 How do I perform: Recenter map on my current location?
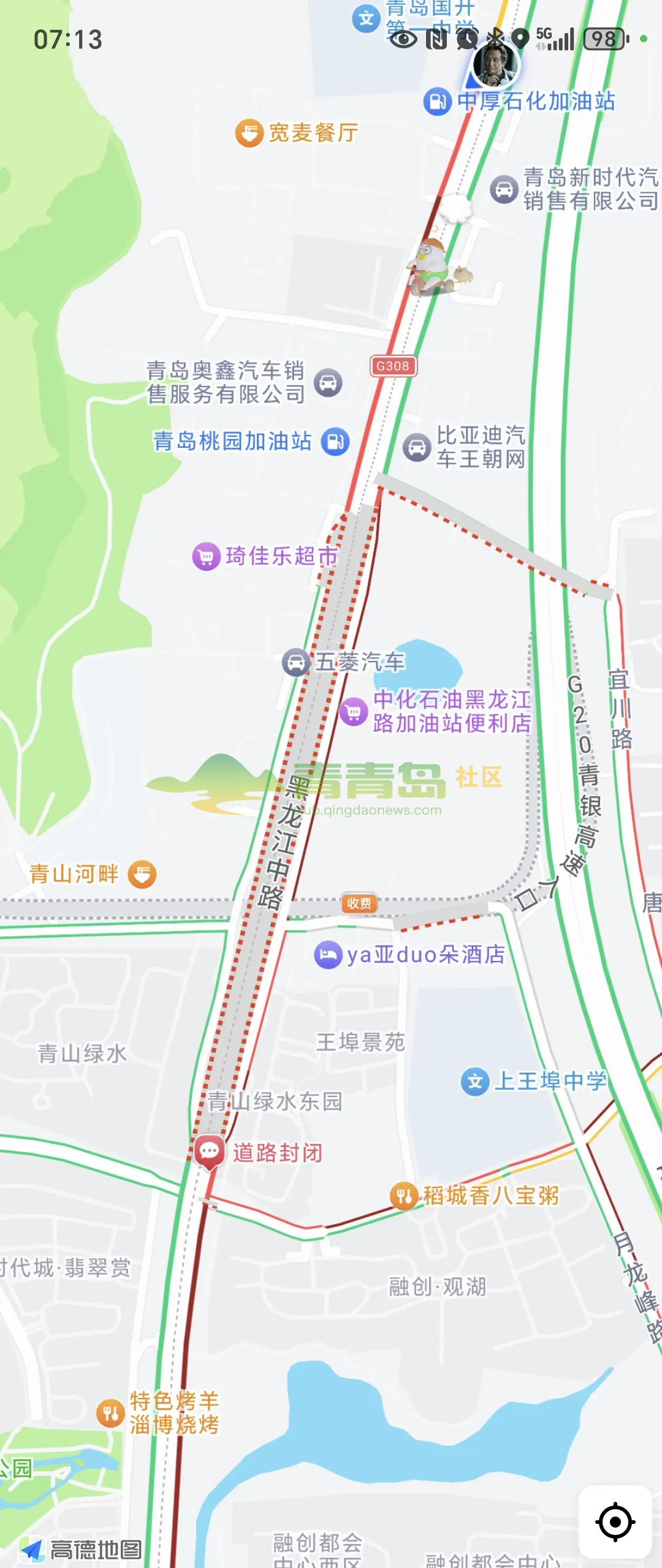click(x=615, y=1521)
